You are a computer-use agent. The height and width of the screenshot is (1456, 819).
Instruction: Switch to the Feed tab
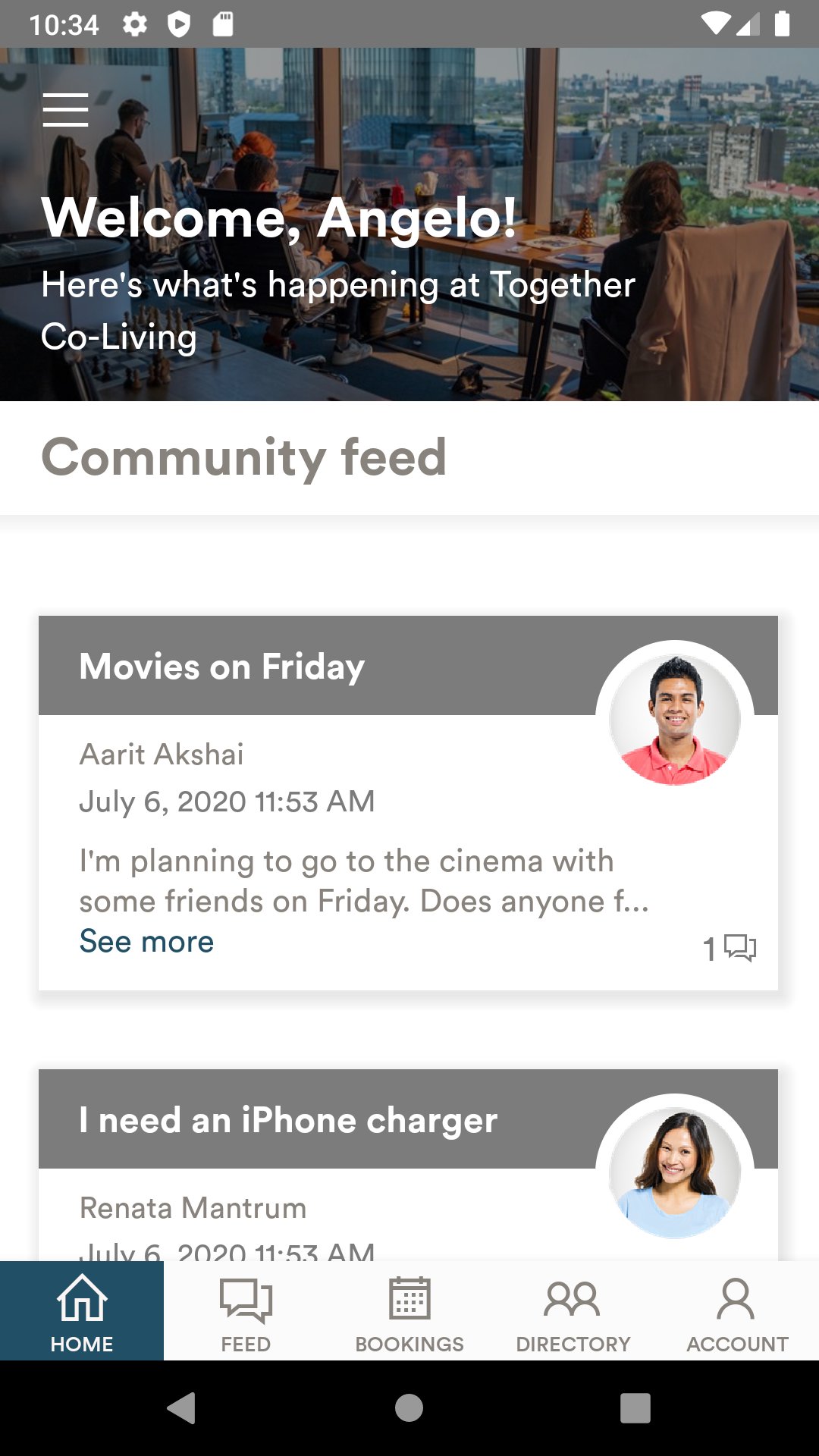pyautogui.click(x=246, y=1312)
